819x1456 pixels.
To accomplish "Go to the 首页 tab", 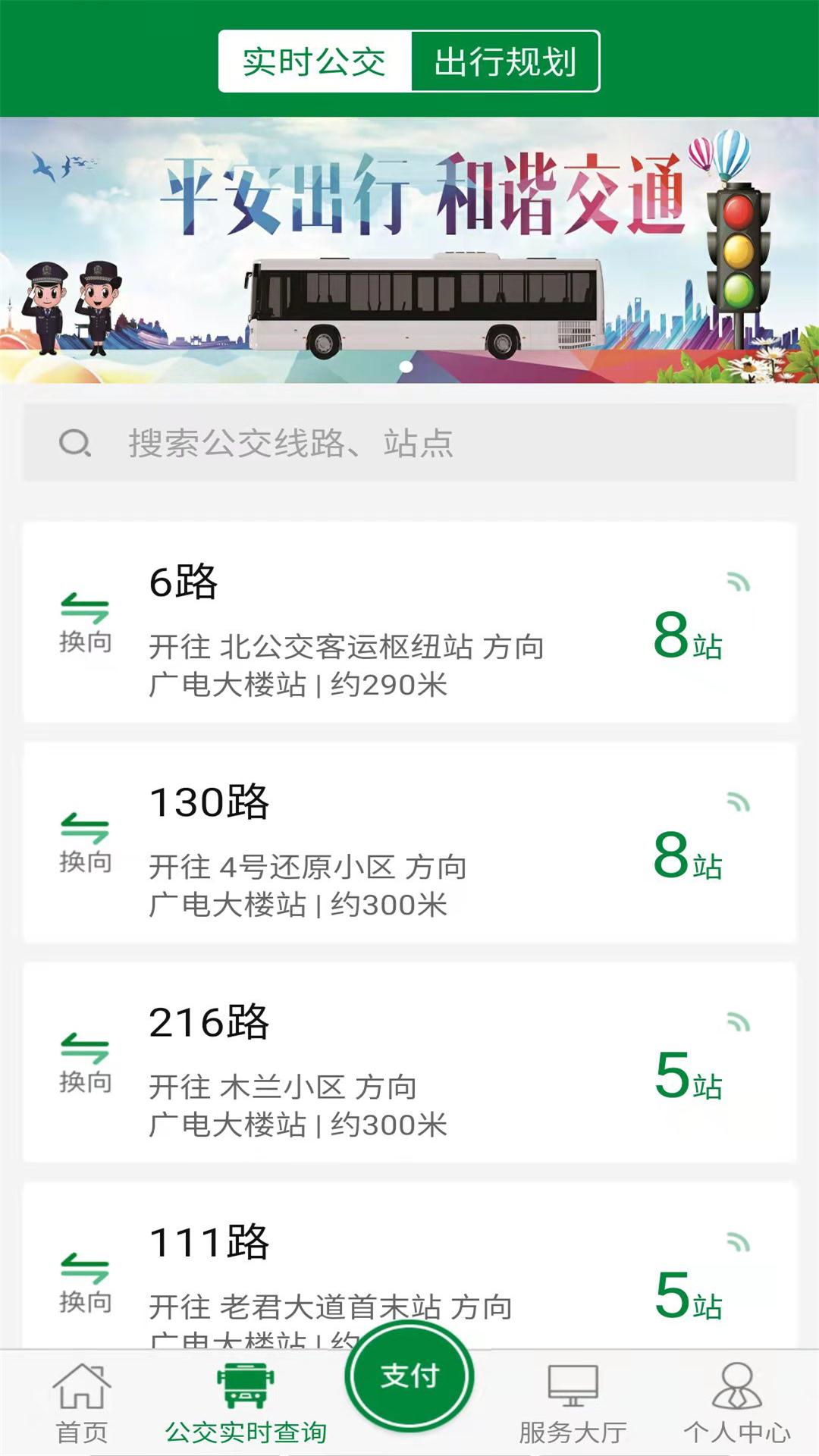I will coord(82,1404).
